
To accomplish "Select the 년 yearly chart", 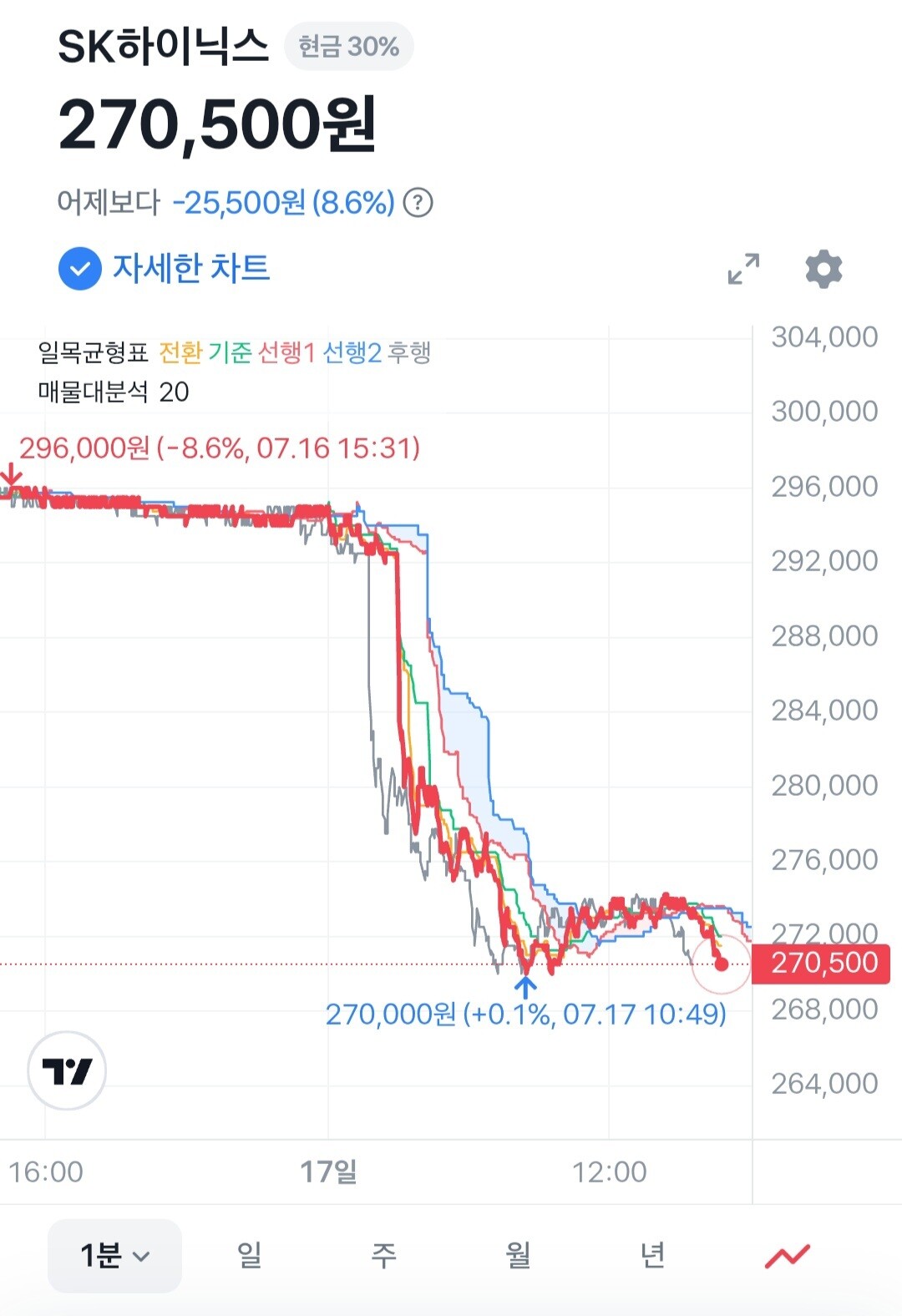I will (x=652, y=1255).
